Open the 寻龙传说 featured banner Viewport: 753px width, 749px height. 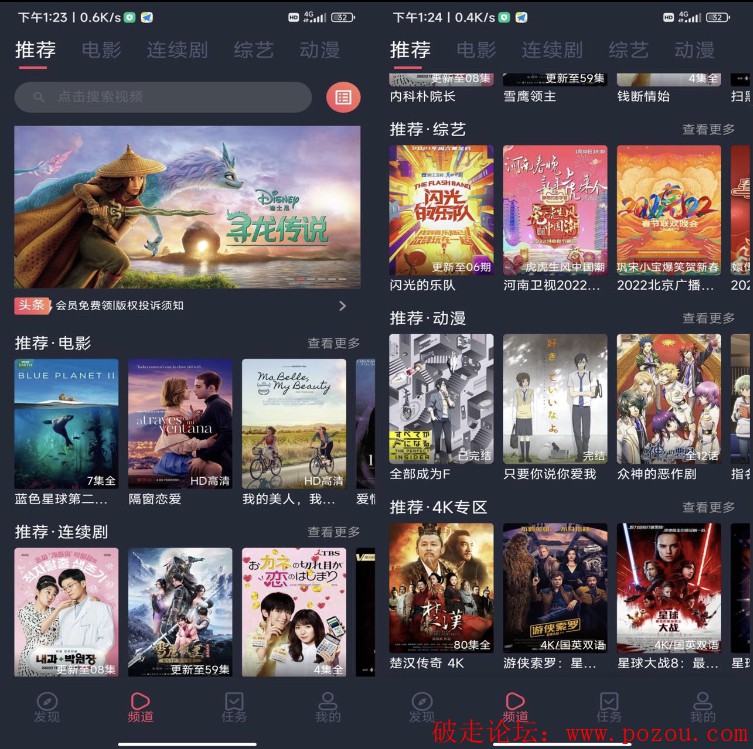coord(187,207)
